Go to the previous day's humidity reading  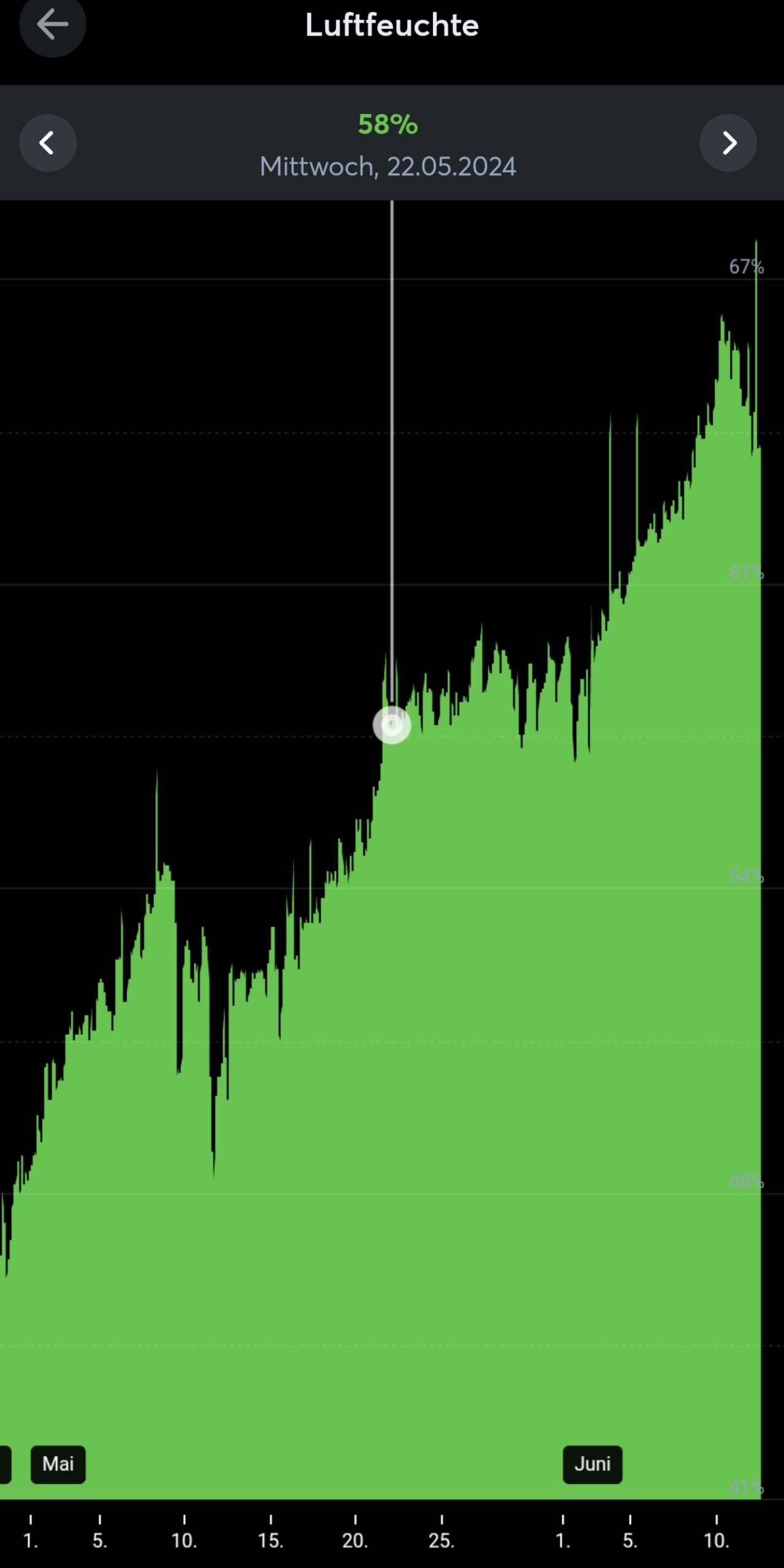[x=48, y=143]
